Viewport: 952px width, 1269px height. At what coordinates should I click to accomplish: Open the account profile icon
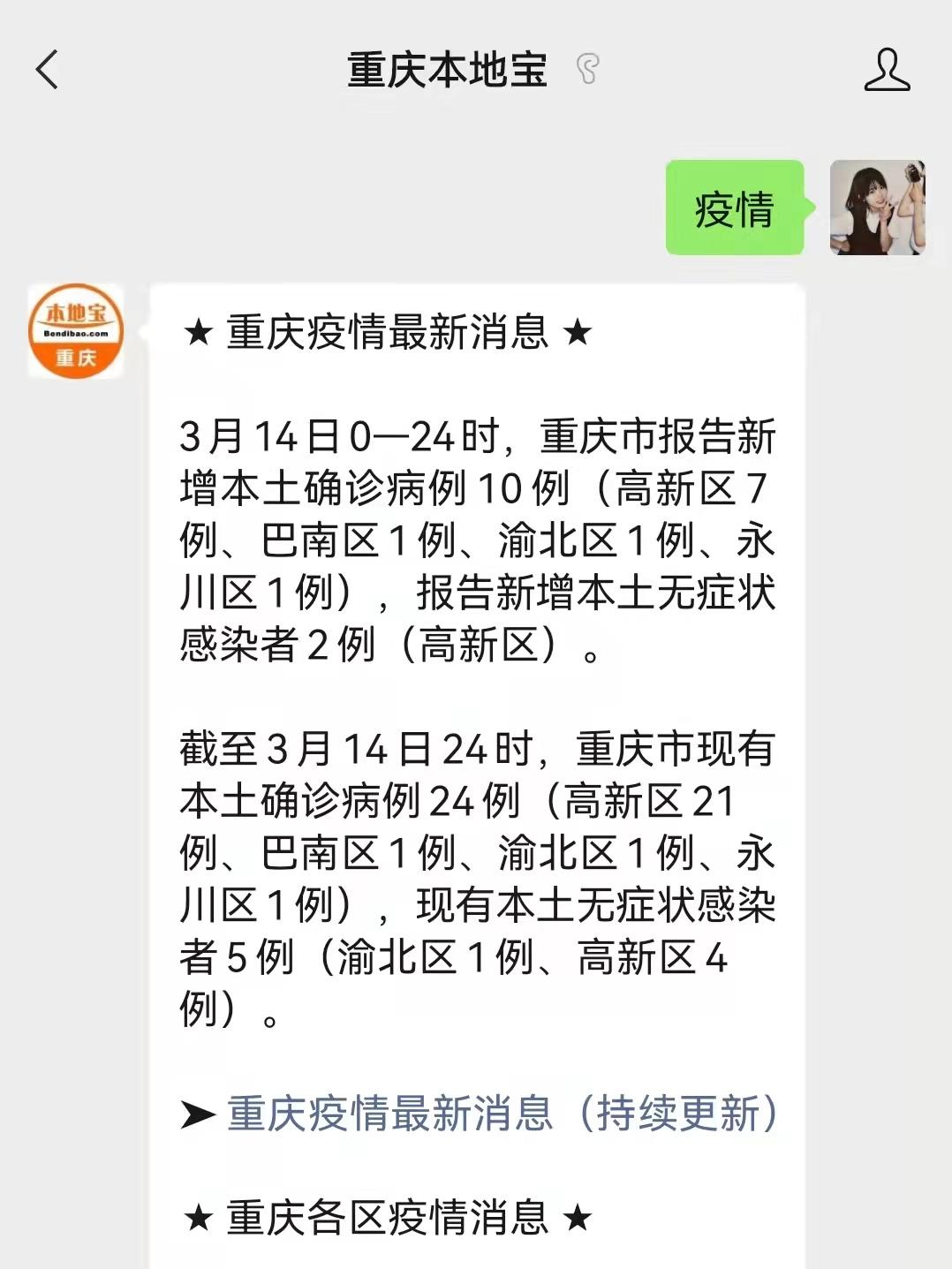(x=887, y=71)
